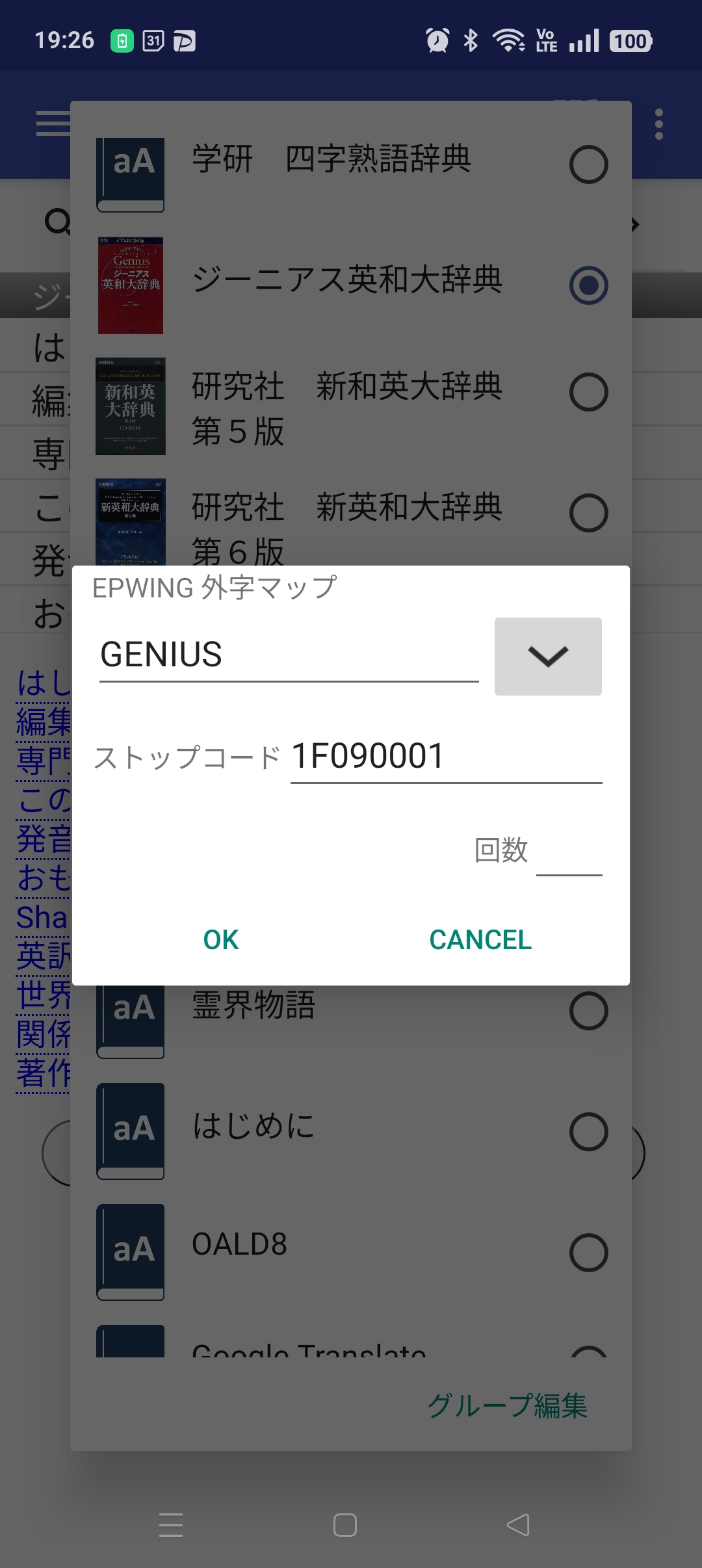Expand the EPWING map dropdown arrow

548,656
